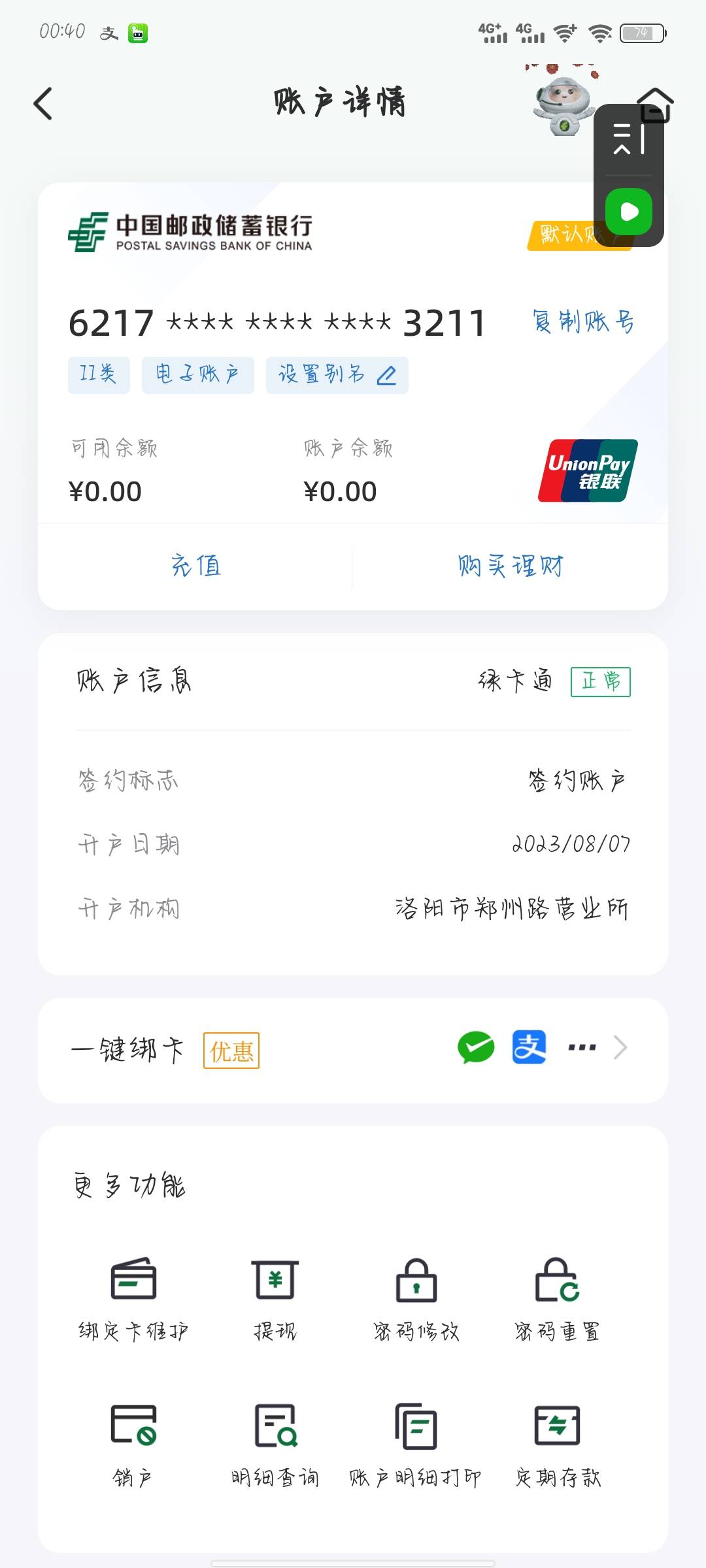Open 账户明细打印 statement printing
Image resolution: width=706 pixels, height=1568 pixels.
click(416, 1444)
